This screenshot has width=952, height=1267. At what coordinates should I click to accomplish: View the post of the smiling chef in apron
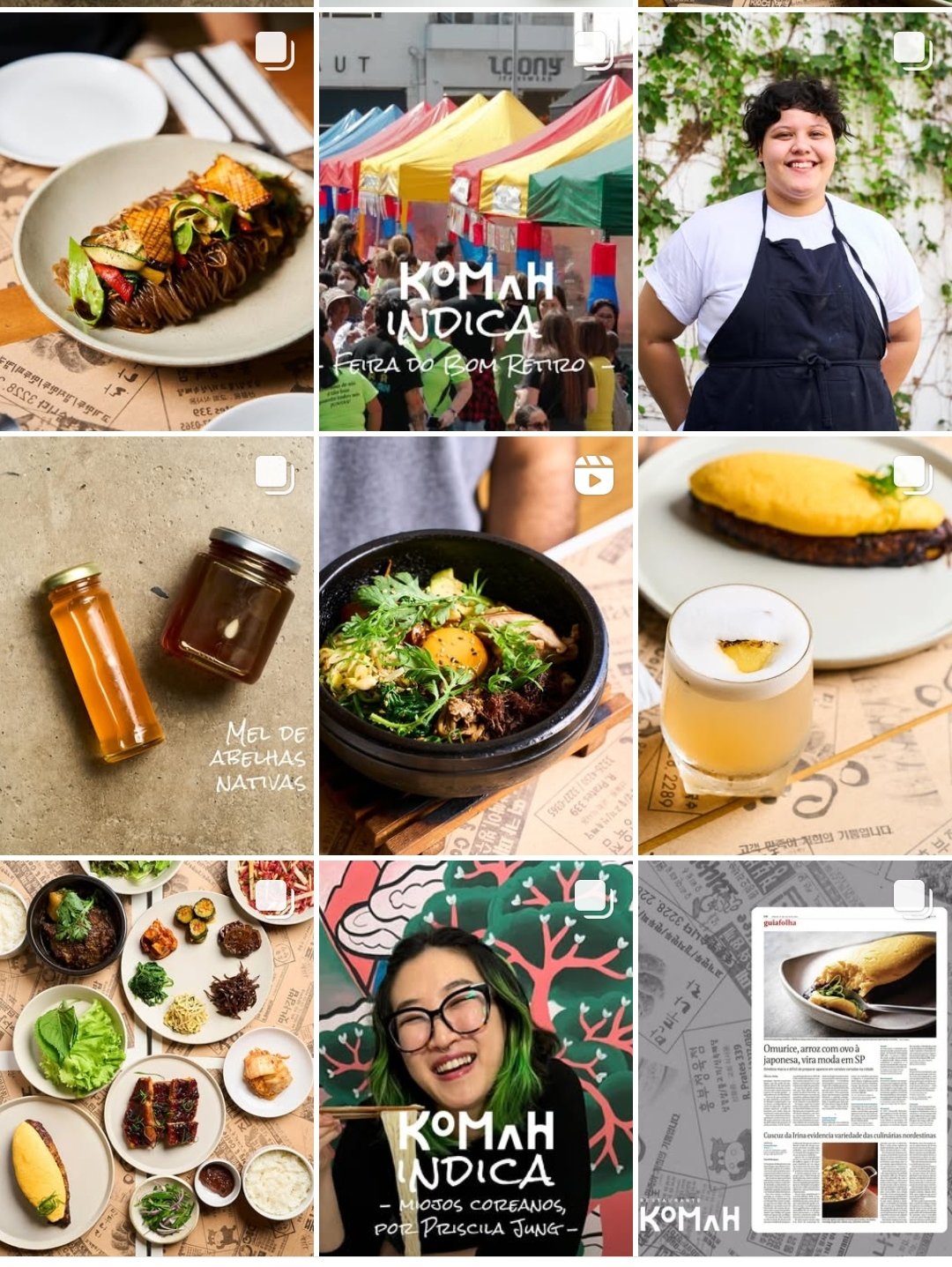794,220
